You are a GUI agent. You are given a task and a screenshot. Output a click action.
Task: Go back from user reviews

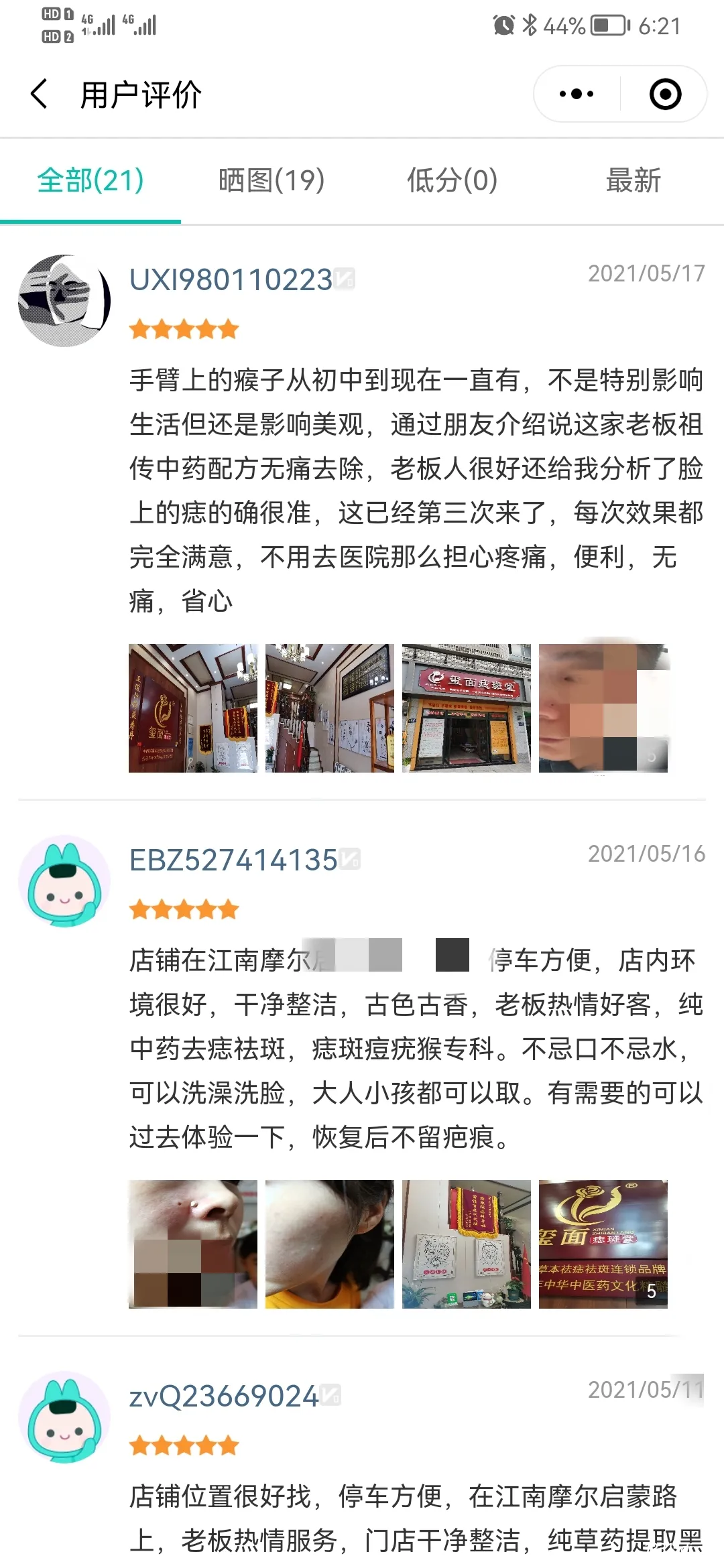(x=40, y=94)
